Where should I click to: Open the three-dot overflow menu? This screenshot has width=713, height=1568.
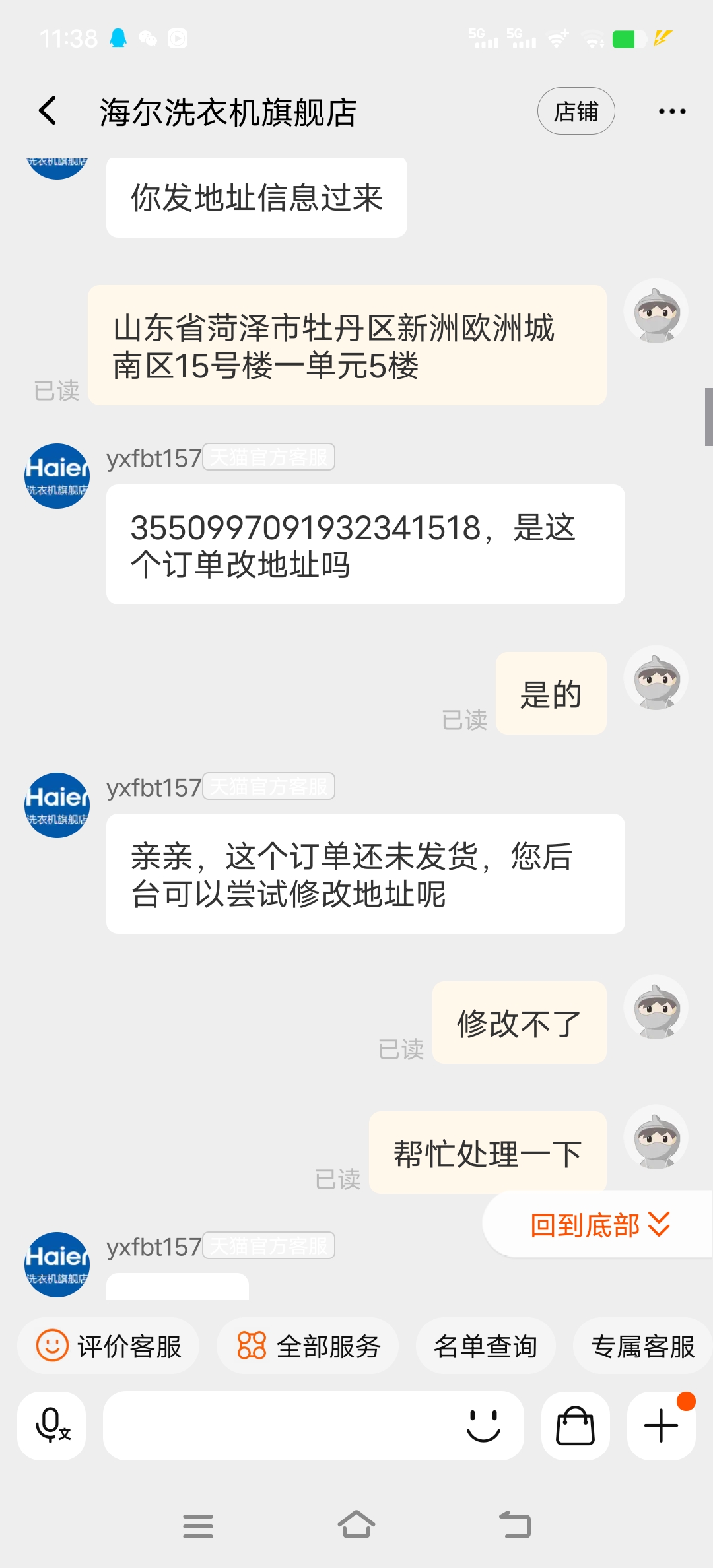[672, 111]
